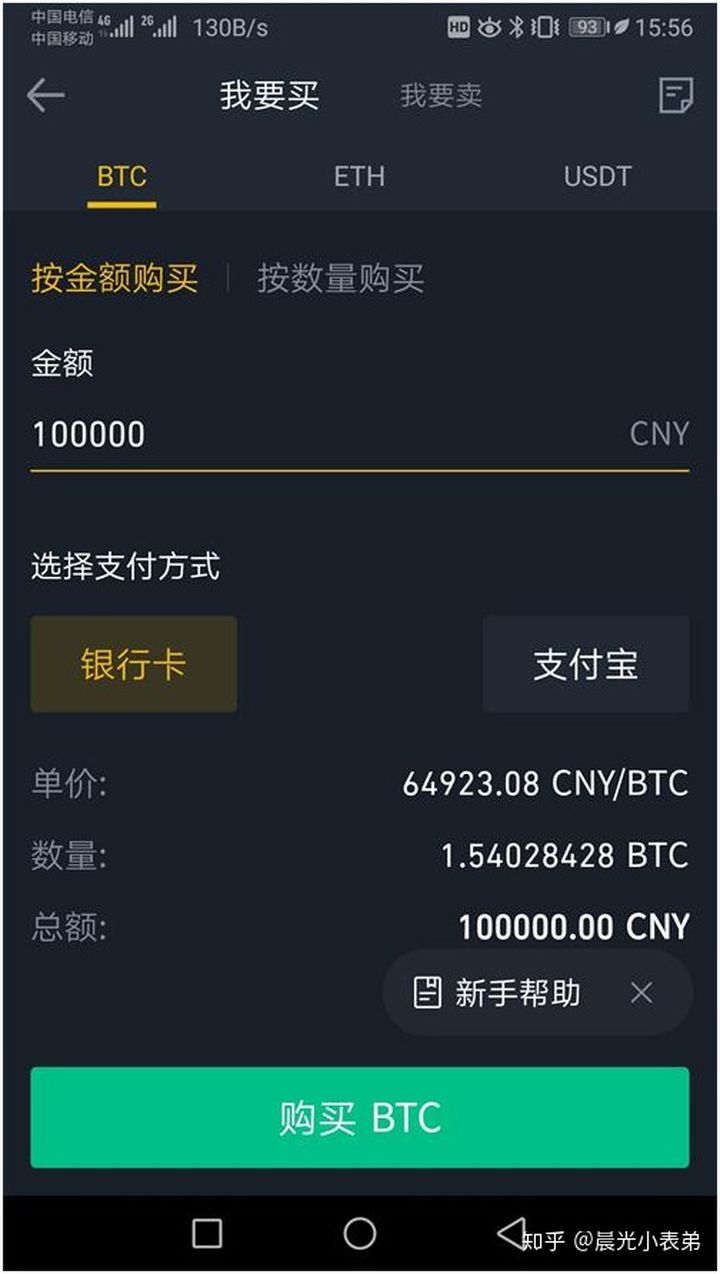
Task: Tap the system home button
Action: (x=360, y=1233)
